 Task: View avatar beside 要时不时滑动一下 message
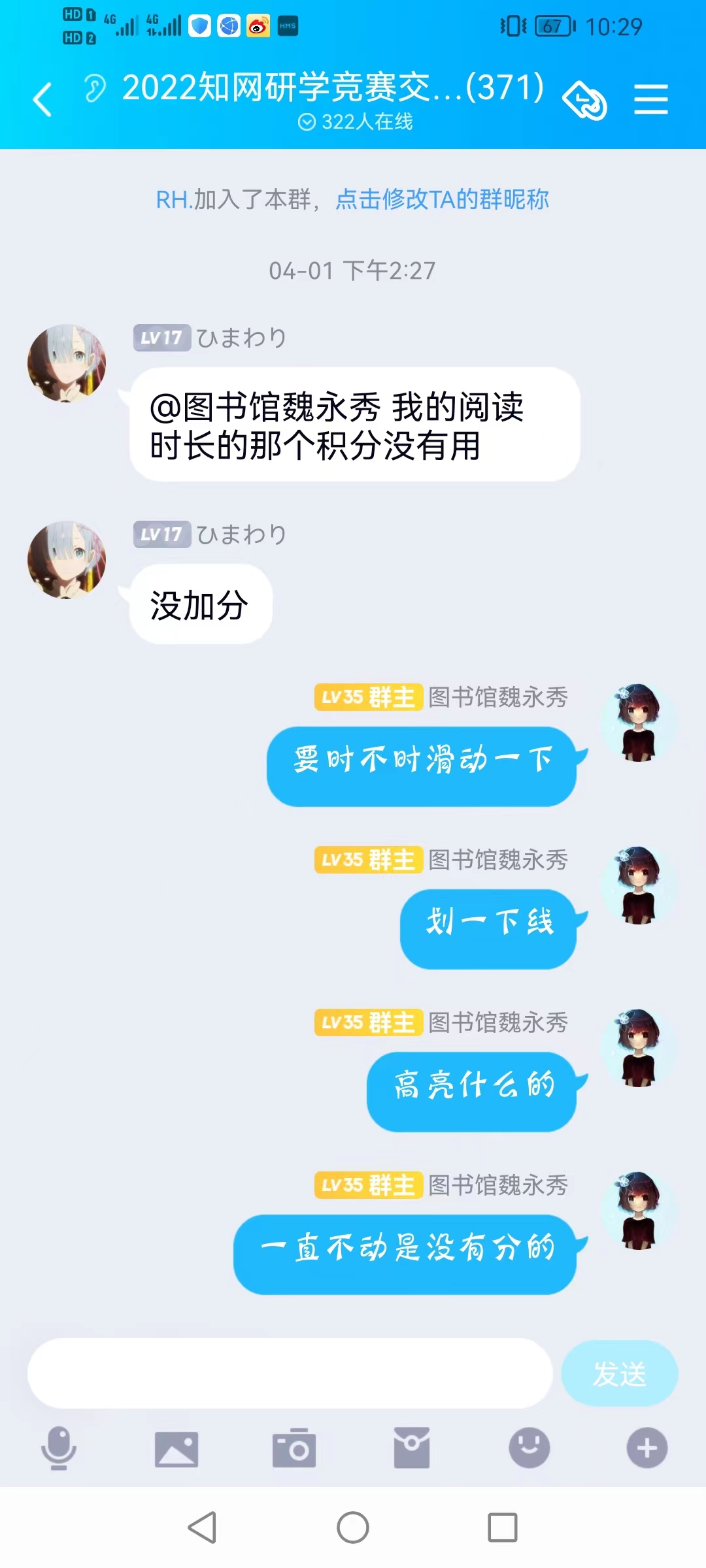tap(639, 723)
